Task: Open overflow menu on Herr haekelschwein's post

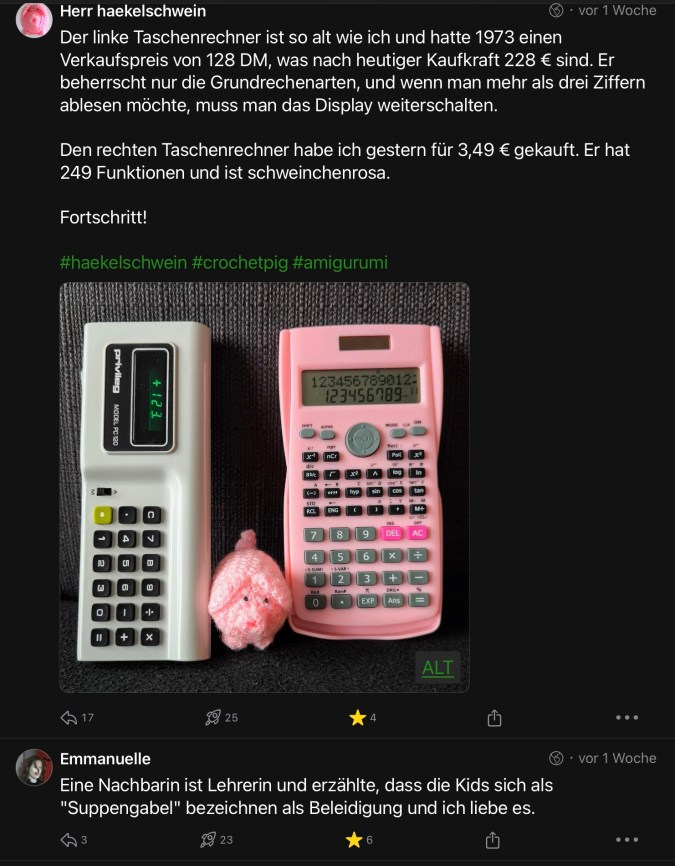Action: point(627,717)
